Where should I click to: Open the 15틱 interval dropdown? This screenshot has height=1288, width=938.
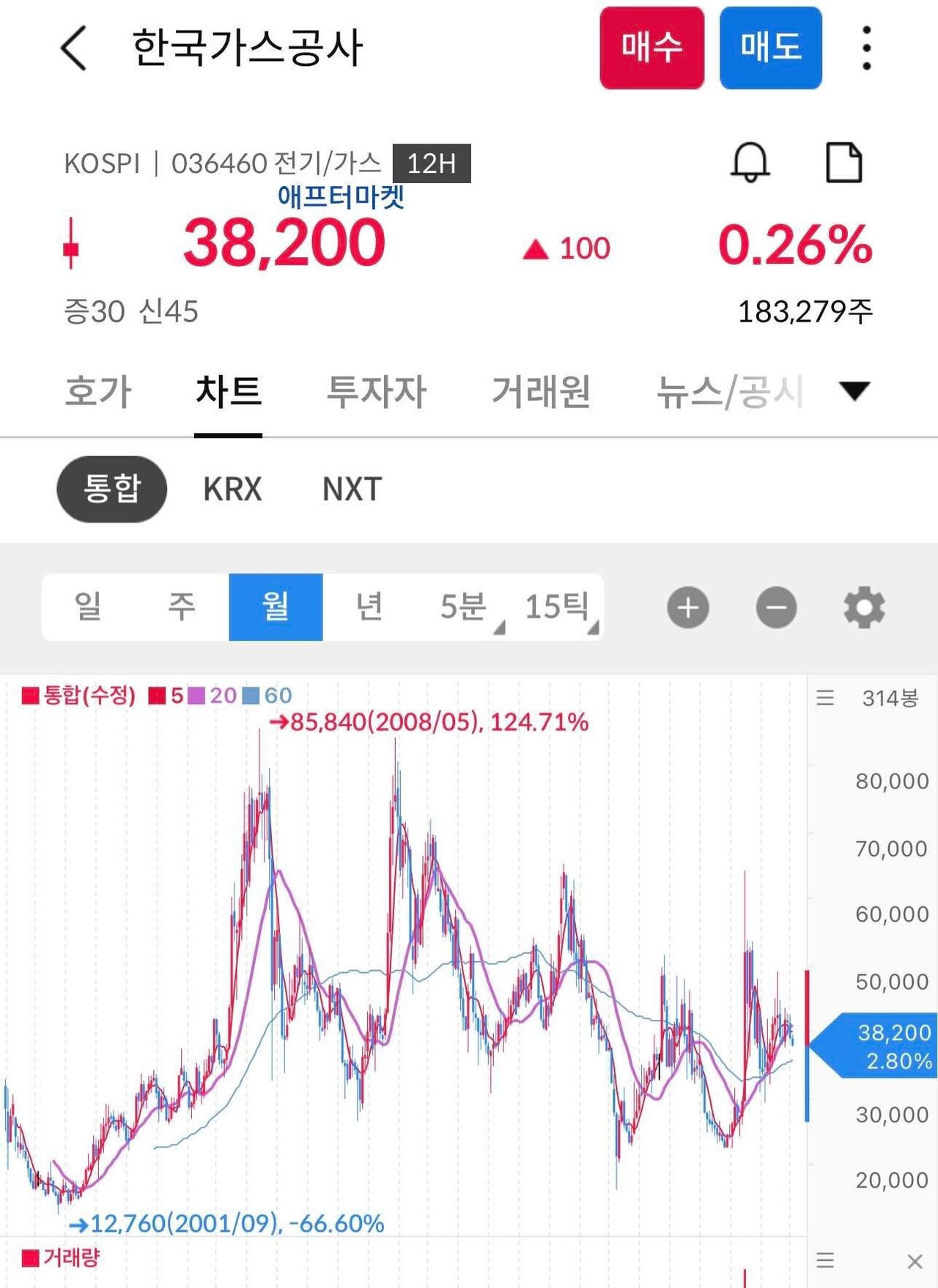[558, 607]
